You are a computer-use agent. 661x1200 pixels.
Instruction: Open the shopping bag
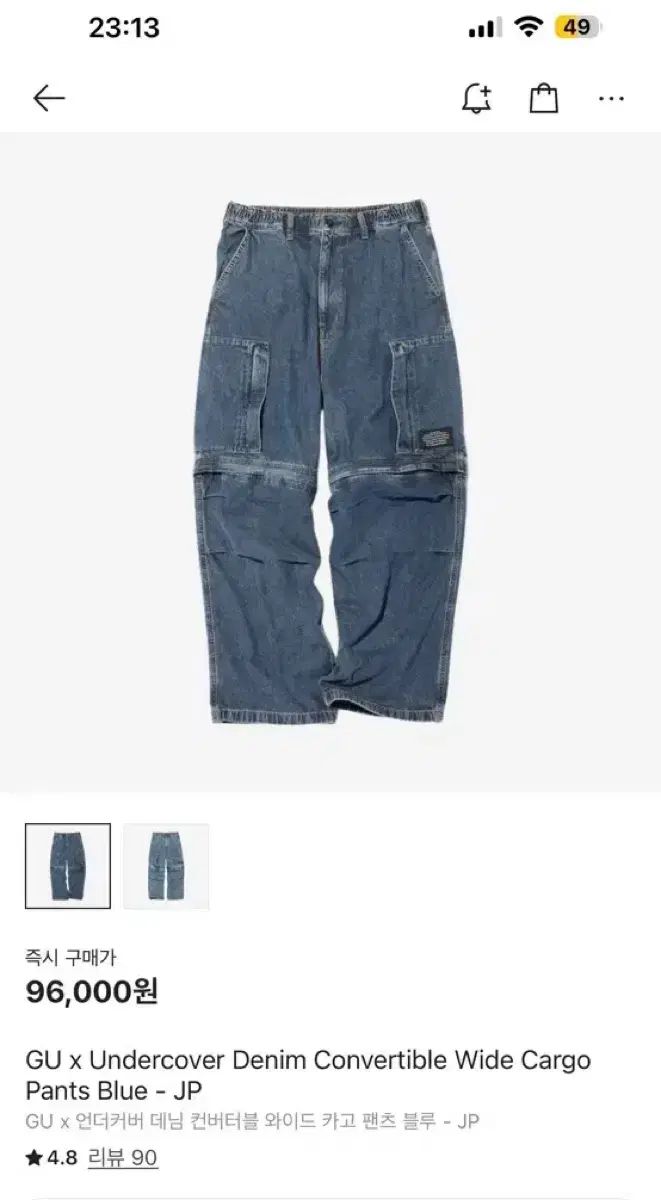(x=543, y=98)
